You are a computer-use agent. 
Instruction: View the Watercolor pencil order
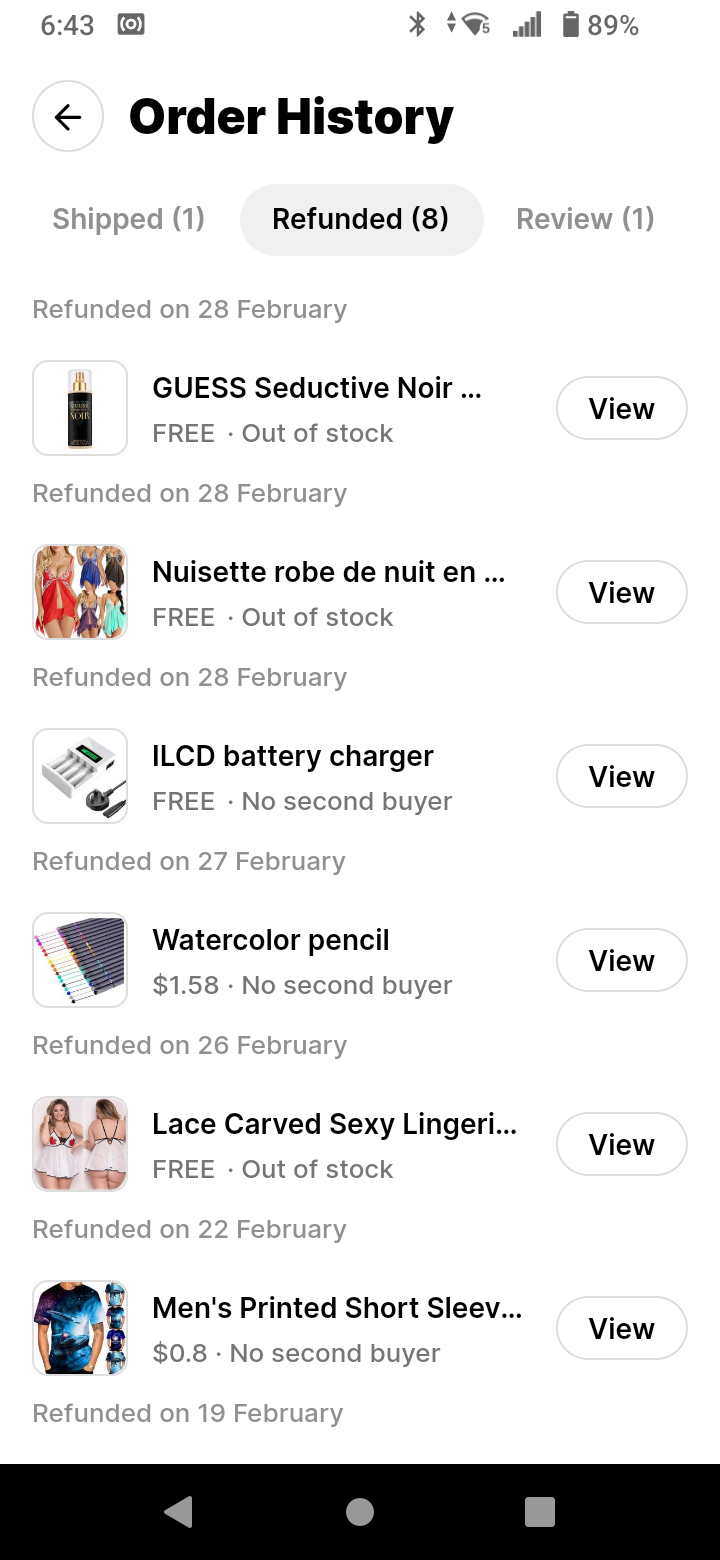(x=621, y=960)
